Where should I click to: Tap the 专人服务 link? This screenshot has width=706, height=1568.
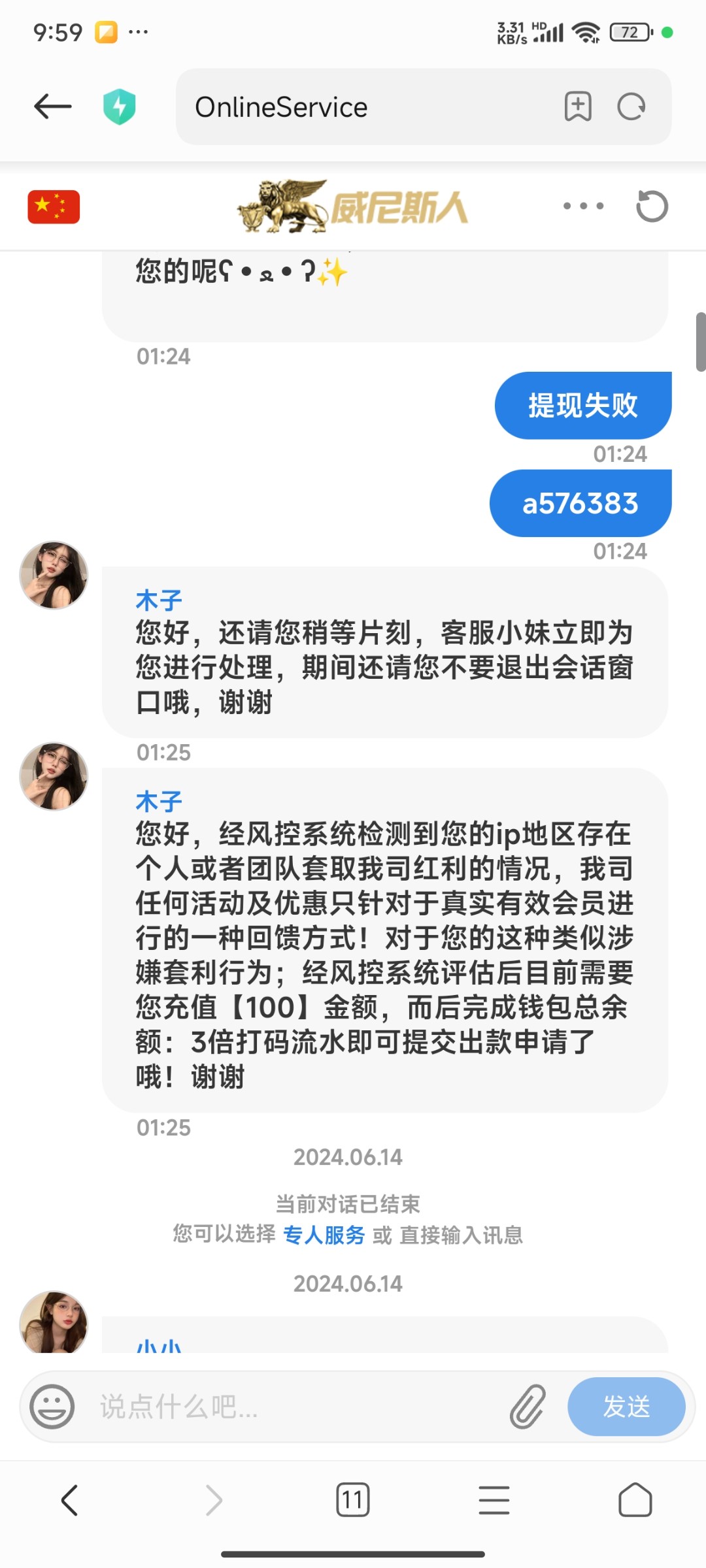tap(324, 1235)
